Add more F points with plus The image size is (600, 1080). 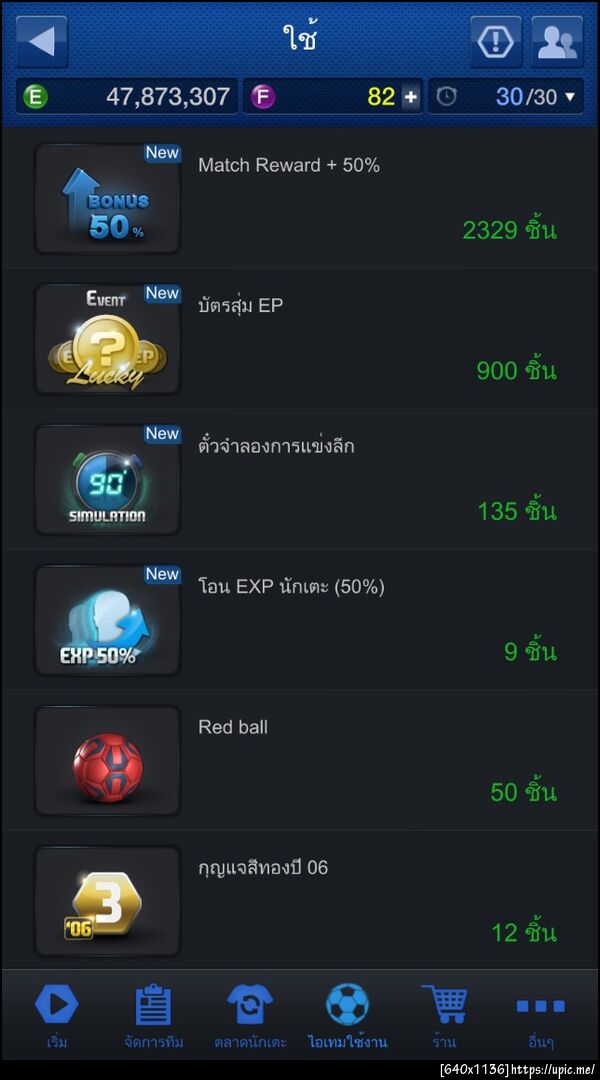[x=411, y=97]
